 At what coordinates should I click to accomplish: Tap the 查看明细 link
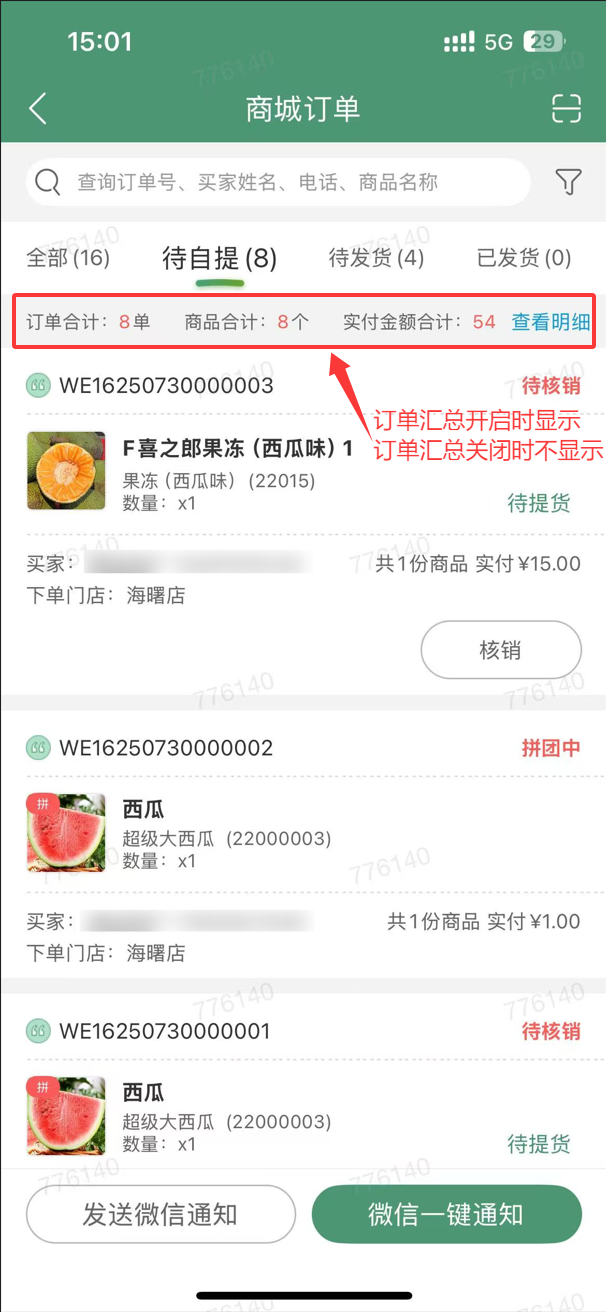click(x=550, y=322)
